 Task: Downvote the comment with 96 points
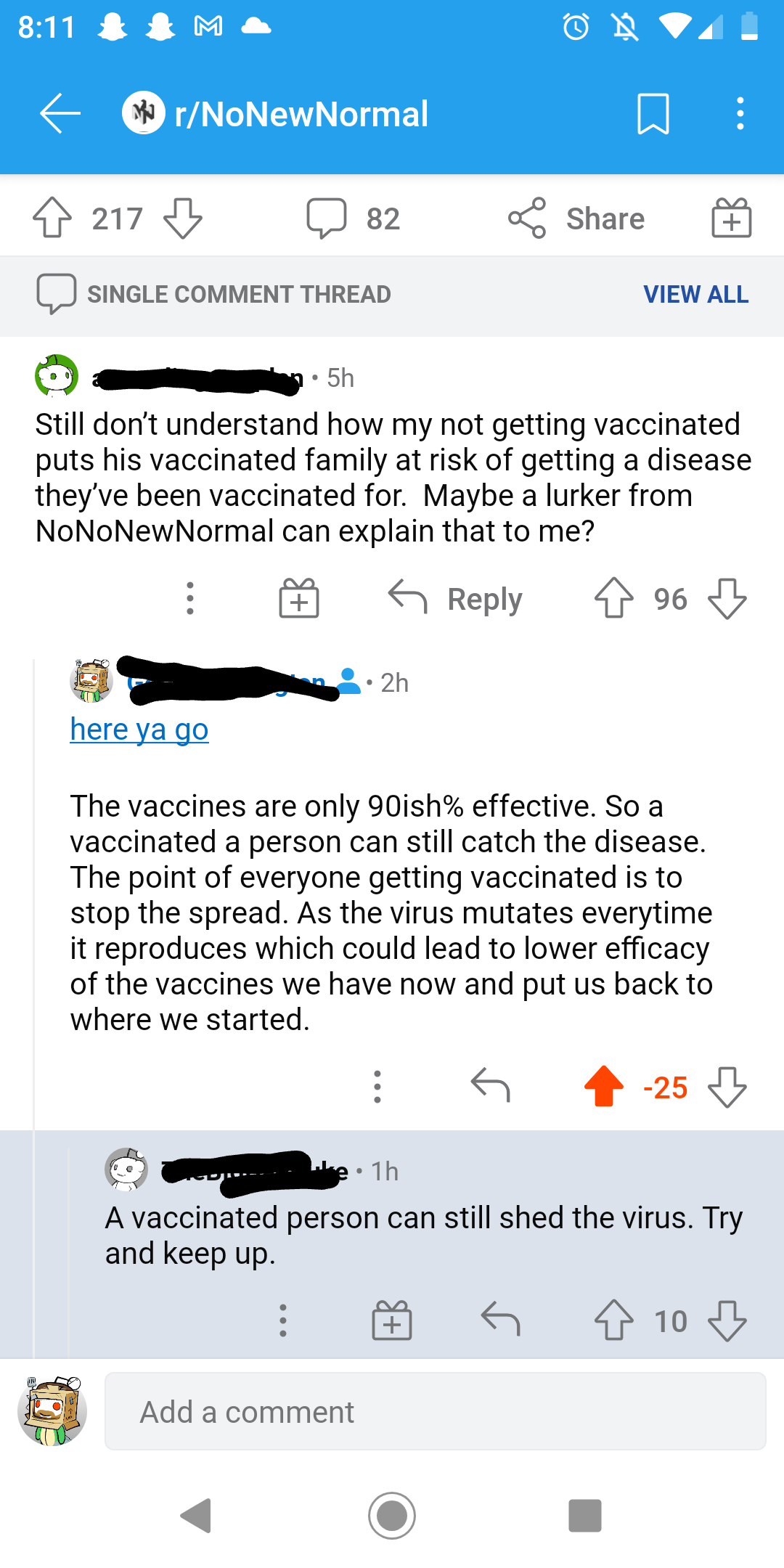[x=727, y=598]
